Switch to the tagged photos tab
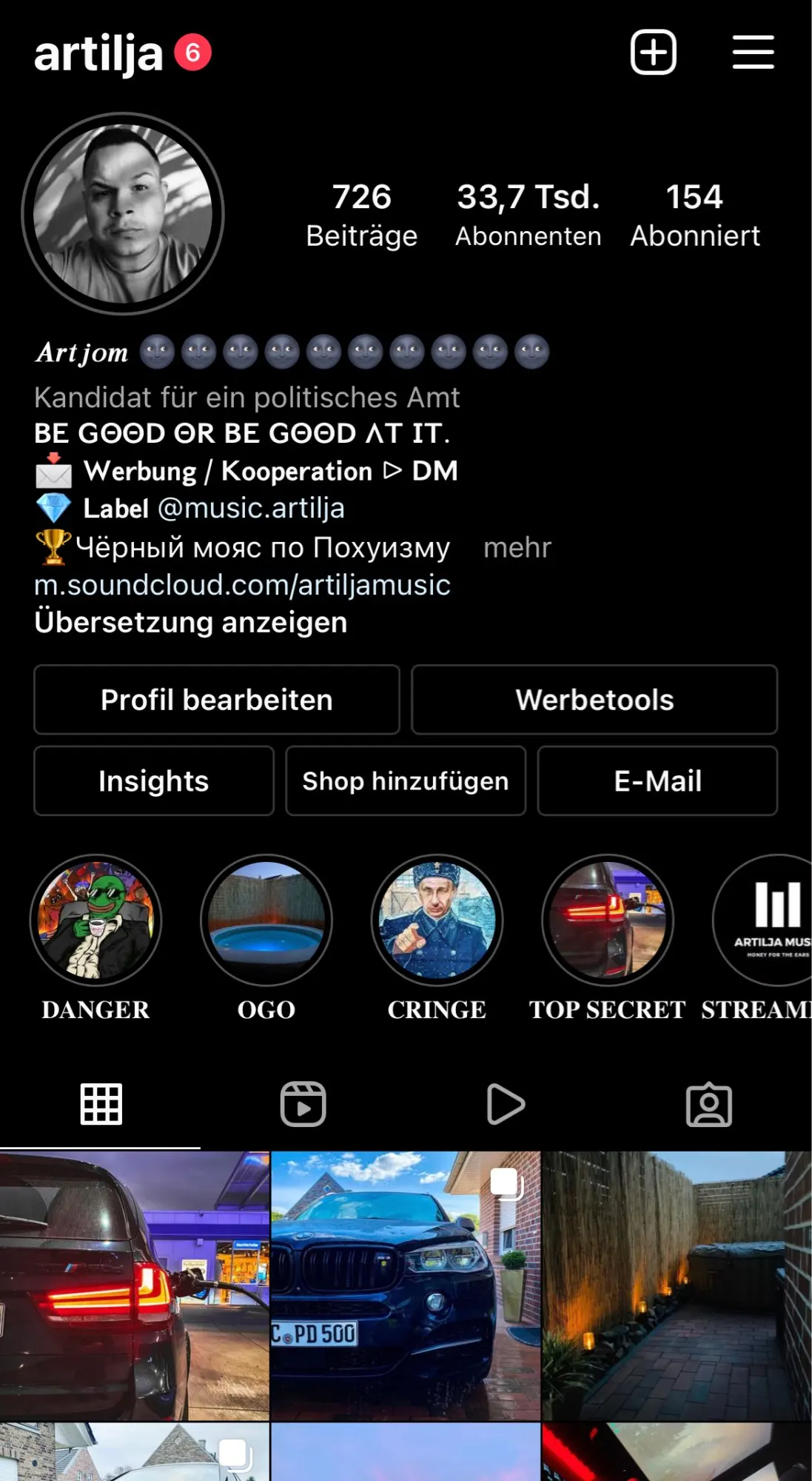 [708, 1104]
